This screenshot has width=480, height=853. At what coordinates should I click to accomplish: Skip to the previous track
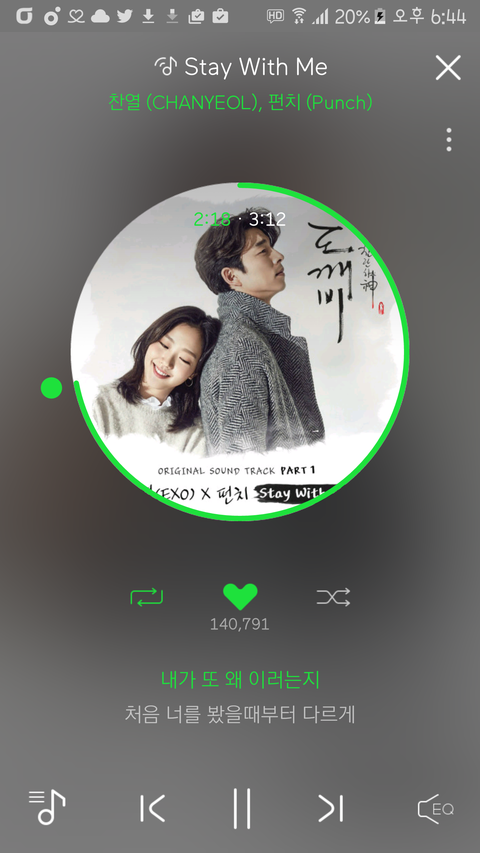pos(152,808)
